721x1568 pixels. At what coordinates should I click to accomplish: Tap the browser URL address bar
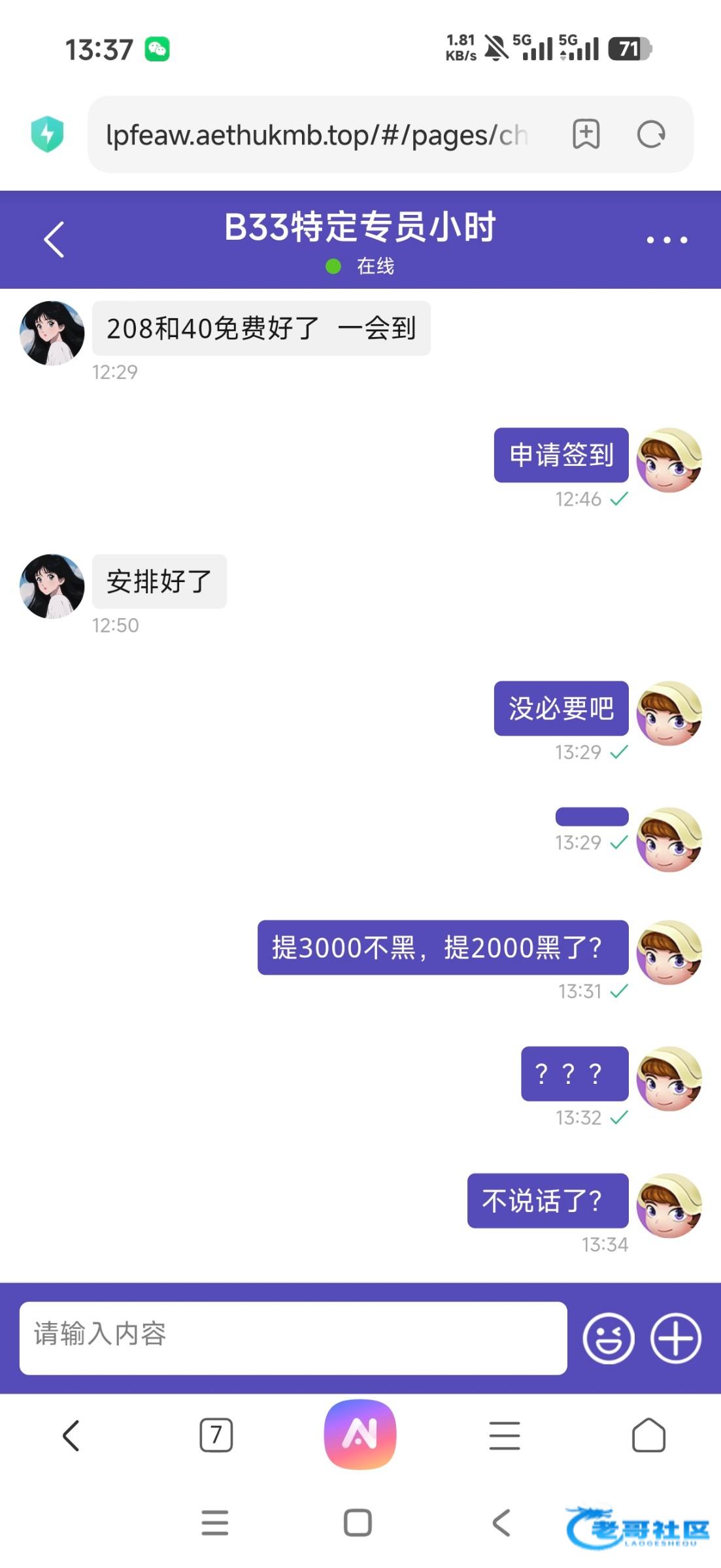(x=317, y=135)
